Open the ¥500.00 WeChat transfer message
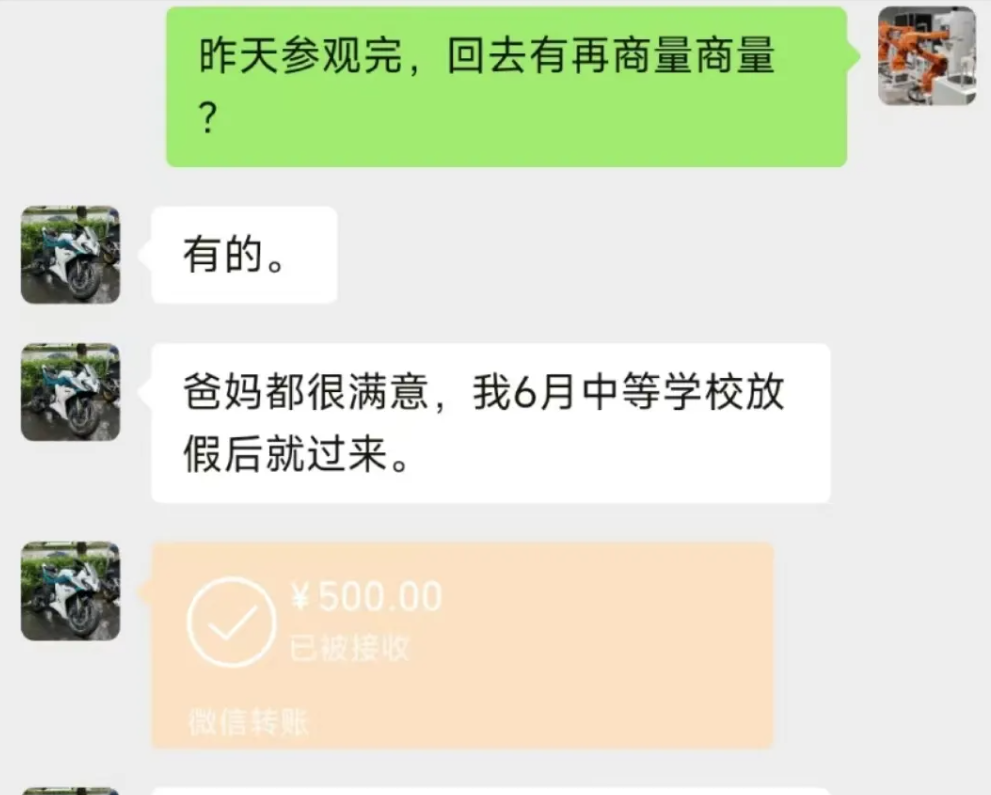The image size is (991, 795). coord(462,643)
